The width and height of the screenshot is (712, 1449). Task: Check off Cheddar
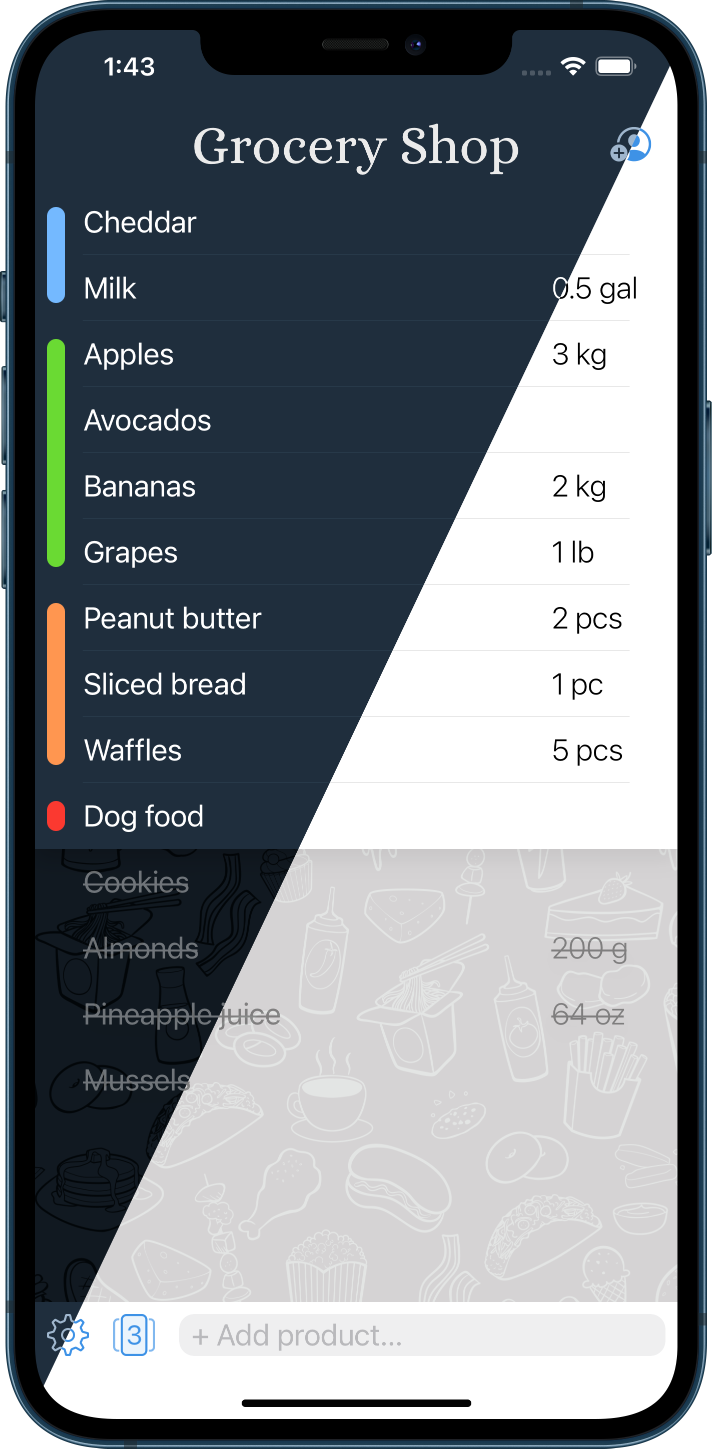coord(356,222)
